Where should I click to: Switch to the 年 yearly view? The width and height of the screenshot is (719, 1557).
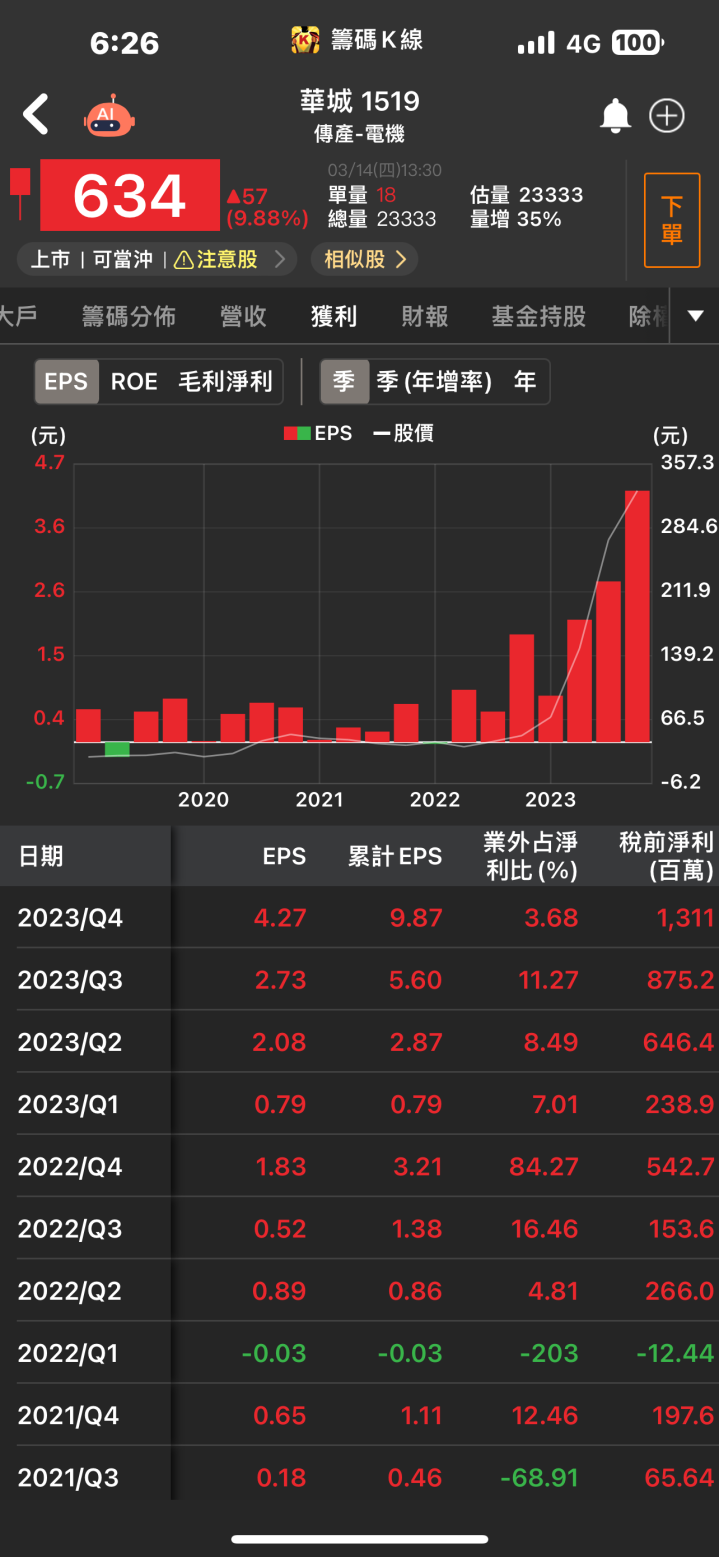pos(524,382)
